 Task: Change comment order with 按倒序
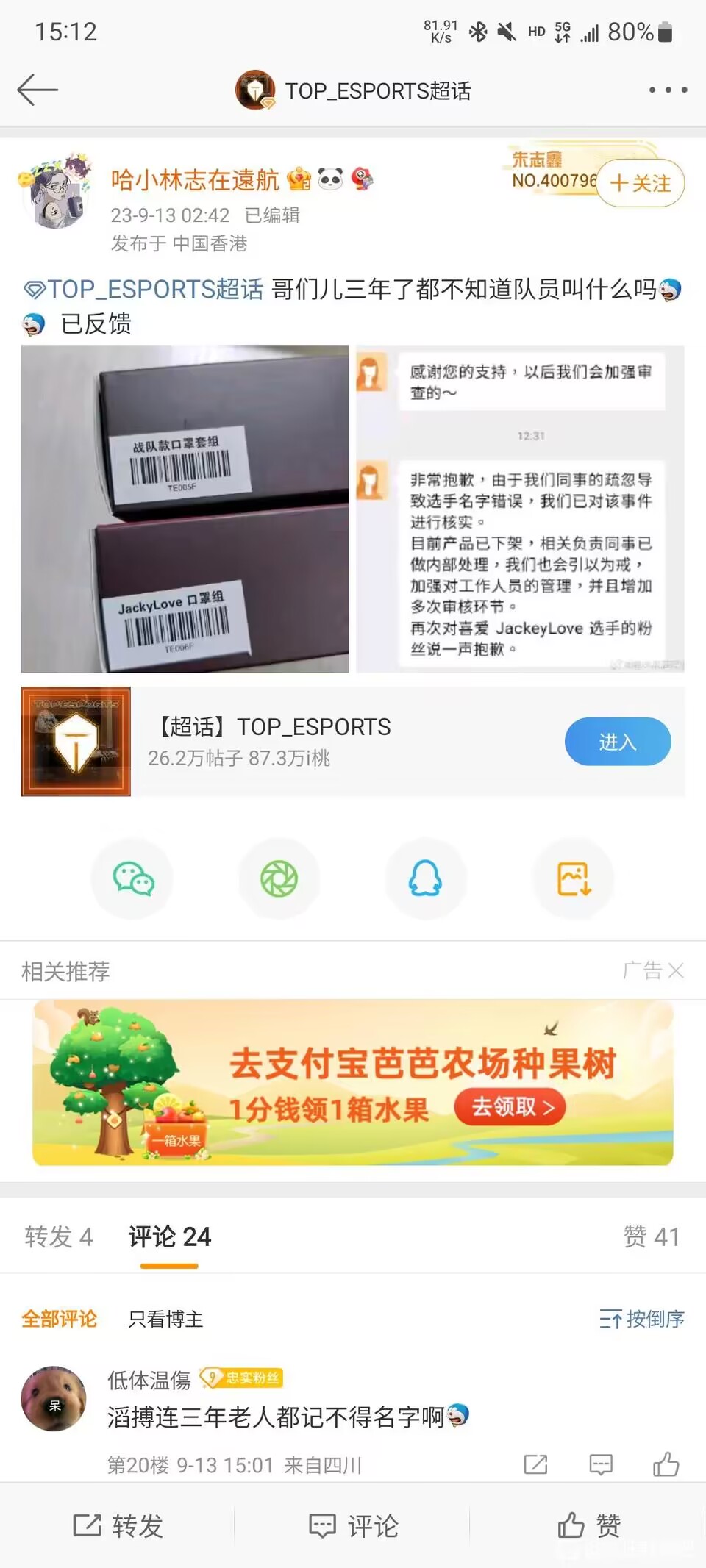click(x=641, y=1320)
